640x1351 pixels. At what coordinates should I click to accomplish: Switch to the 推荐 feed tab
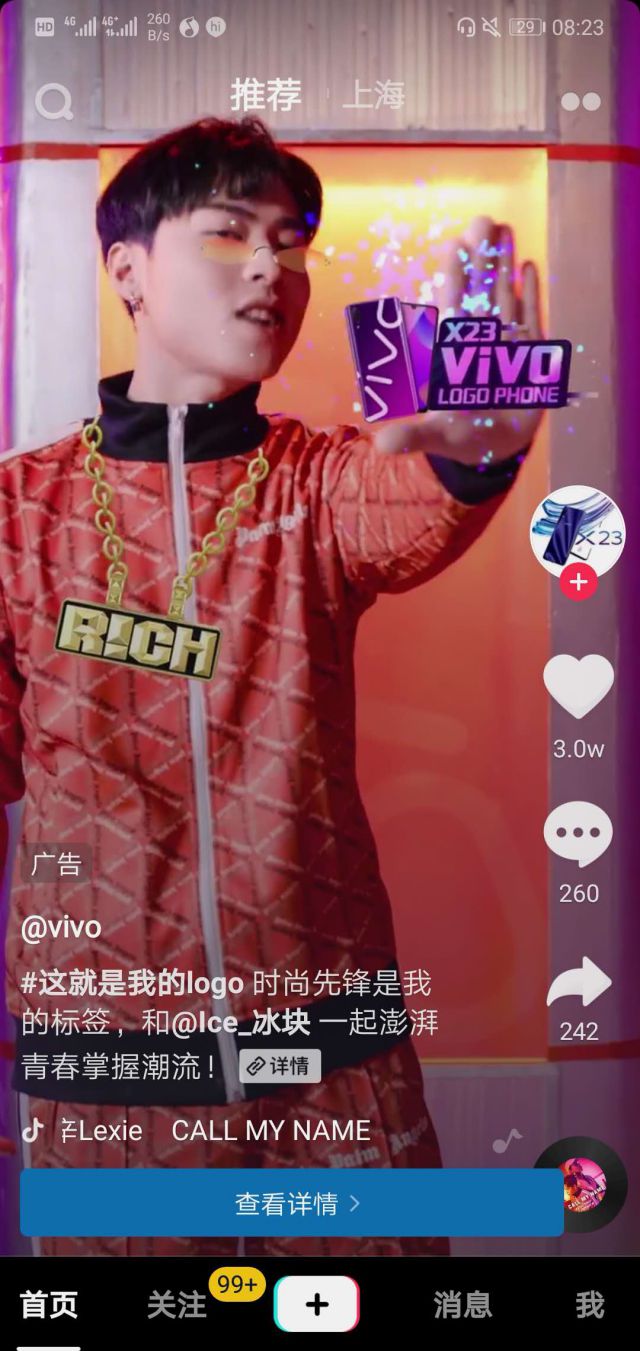266,96
